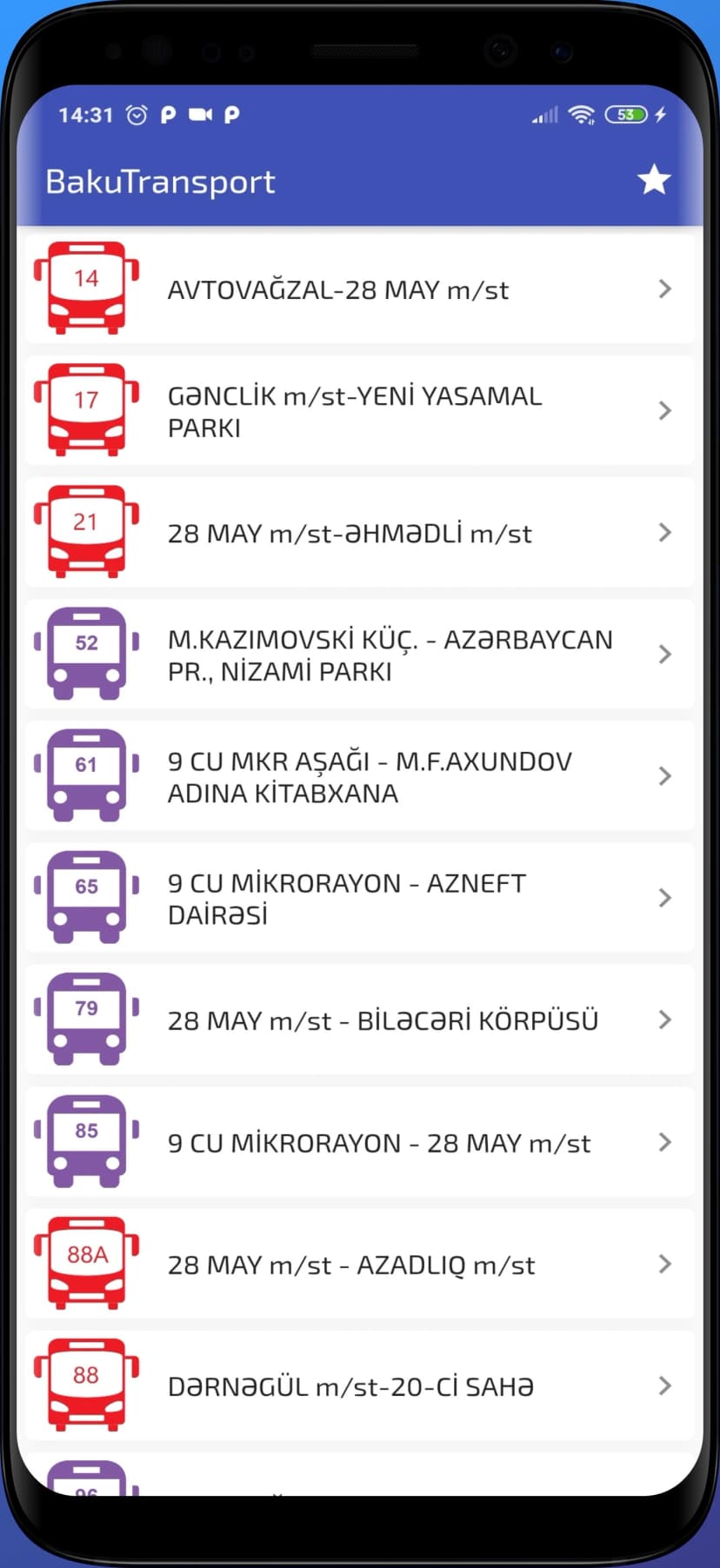Tap the BakuTransport title in the header

point(160,181)
